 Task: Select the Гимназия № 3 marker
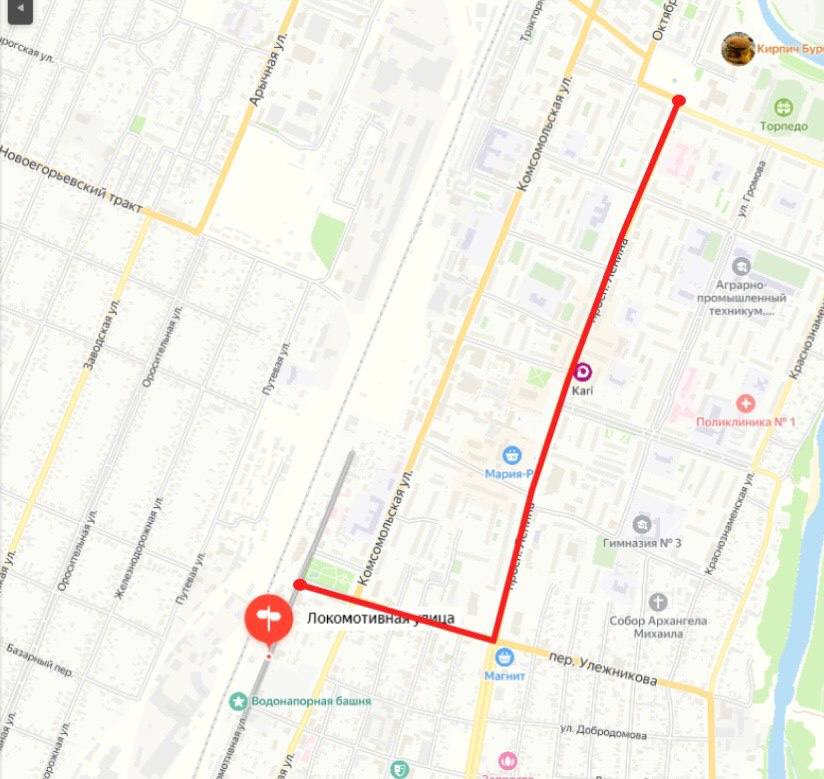click(x=642, y=524)
